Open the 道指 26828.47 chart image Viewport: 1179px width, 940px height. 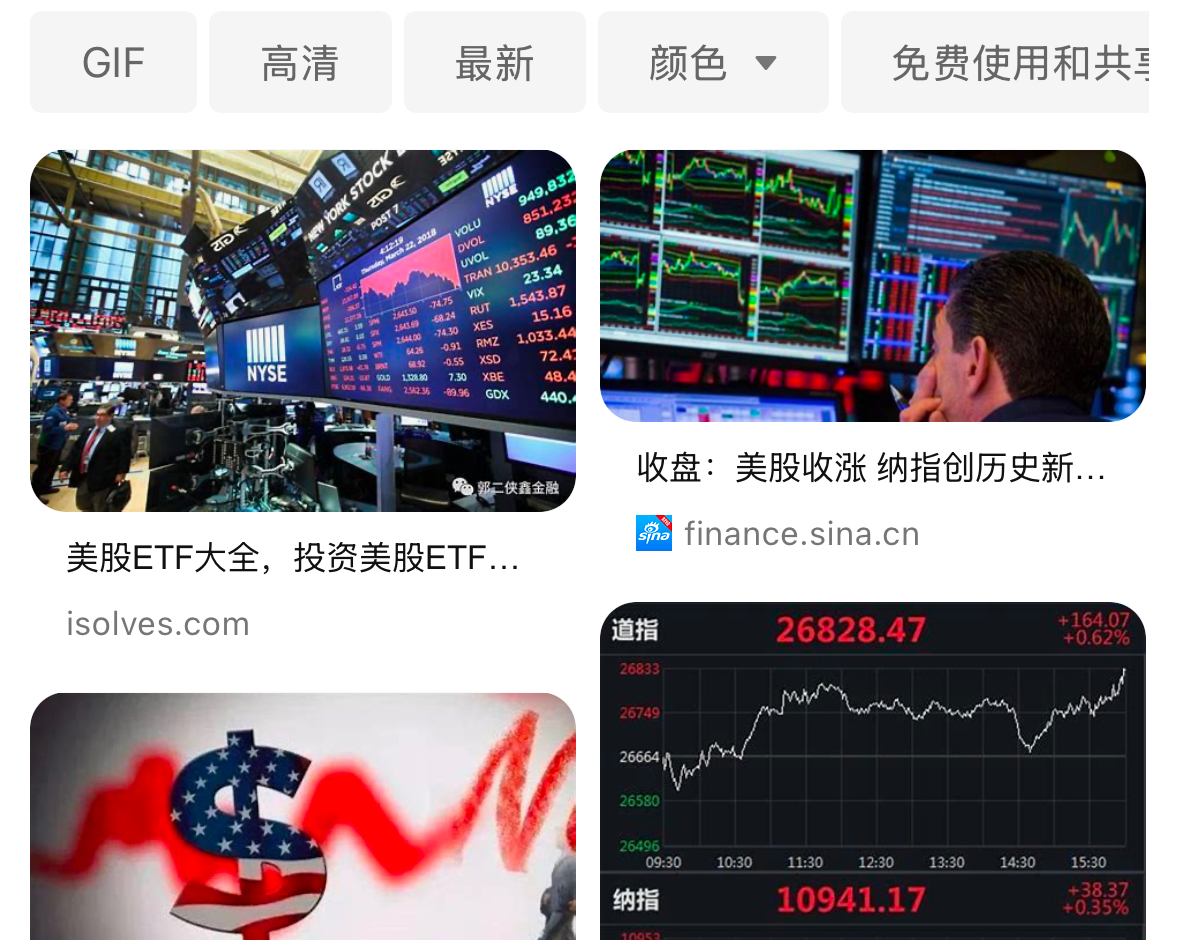[872, 770]
